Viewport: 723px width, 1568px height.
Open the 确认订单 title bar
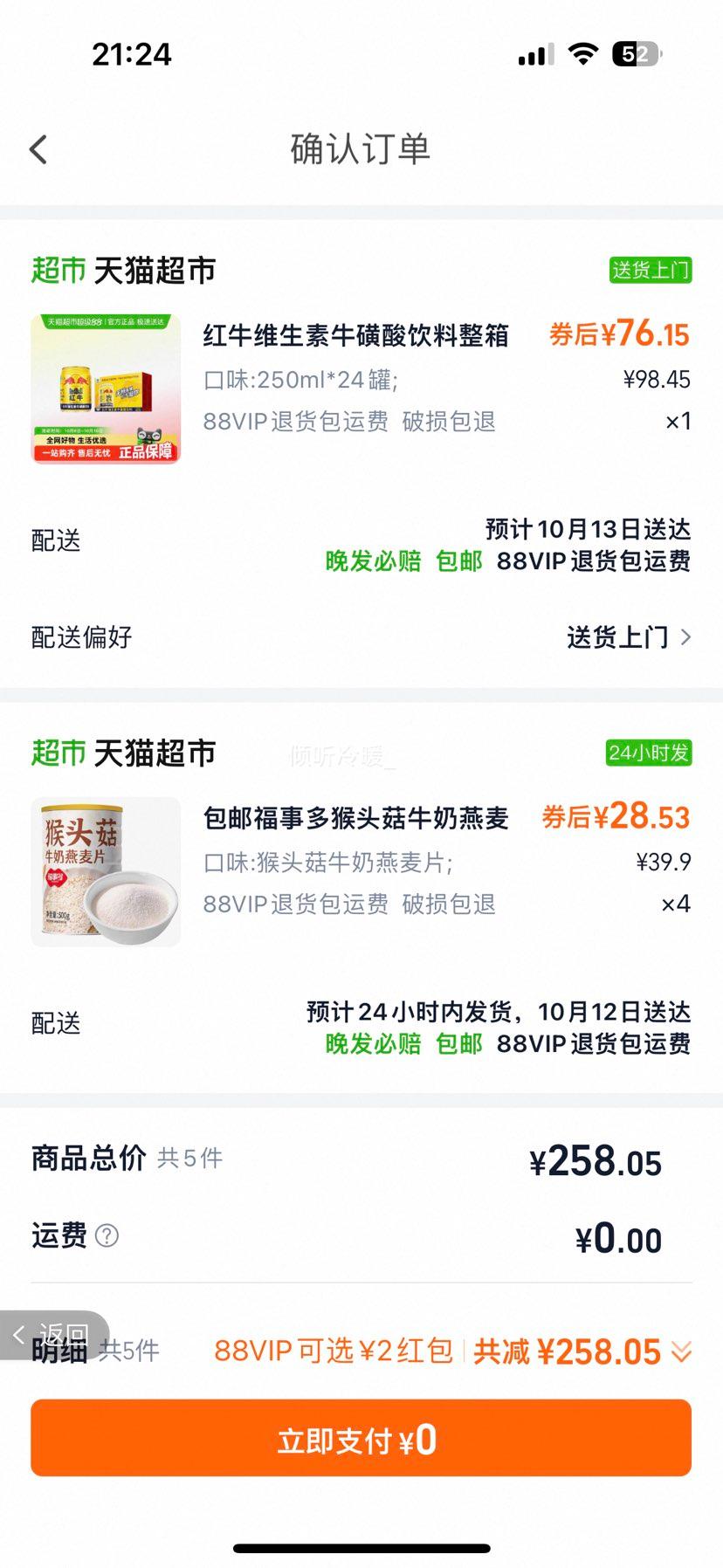click(x=361, y=148)
